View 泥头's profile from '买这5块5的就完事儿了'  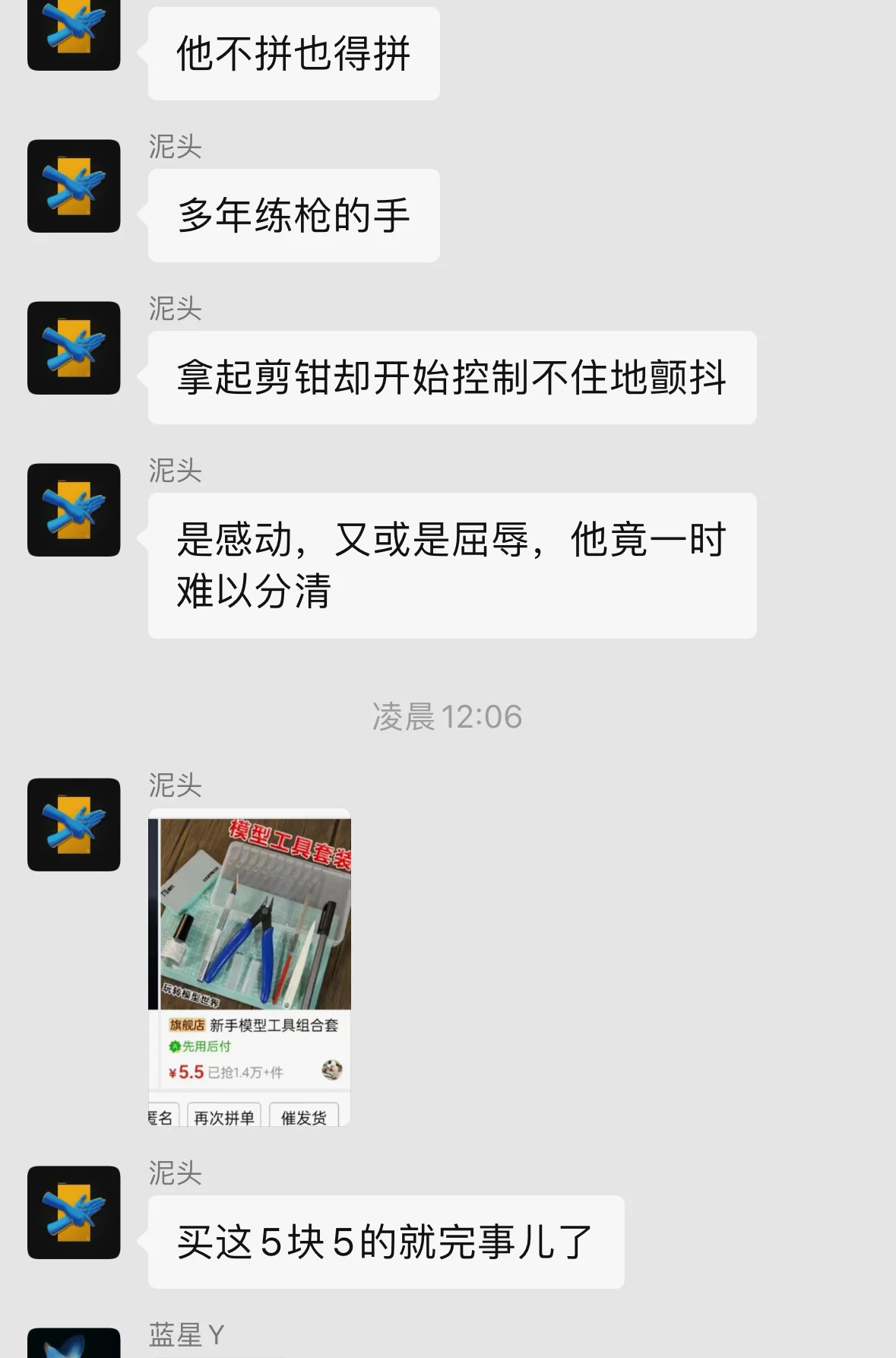click(x=74, y=1212)
